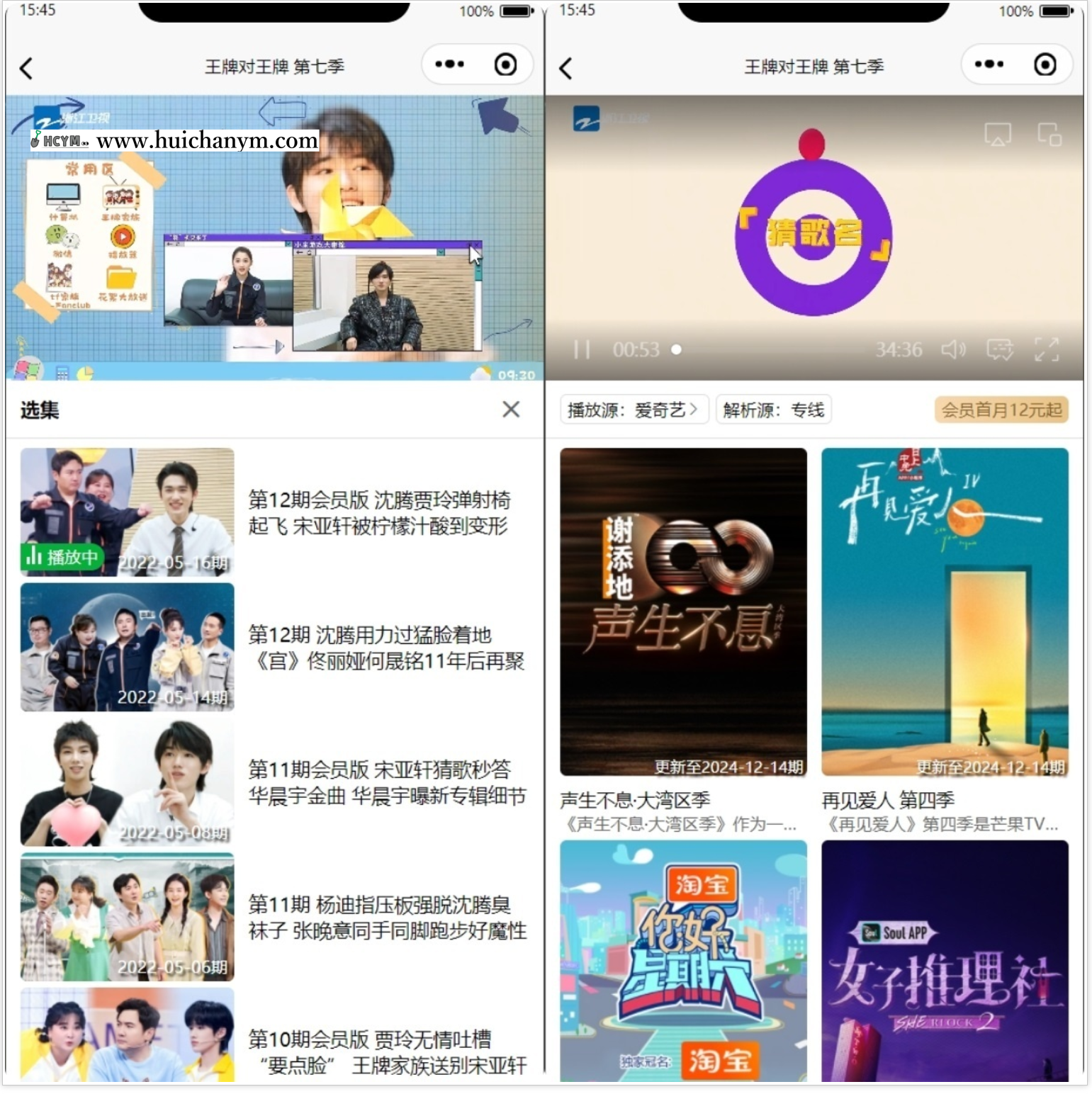The image size is (1092, 1094).
Task: Open the 再见爱人 第四季 poster
Action: pos(945,613)
